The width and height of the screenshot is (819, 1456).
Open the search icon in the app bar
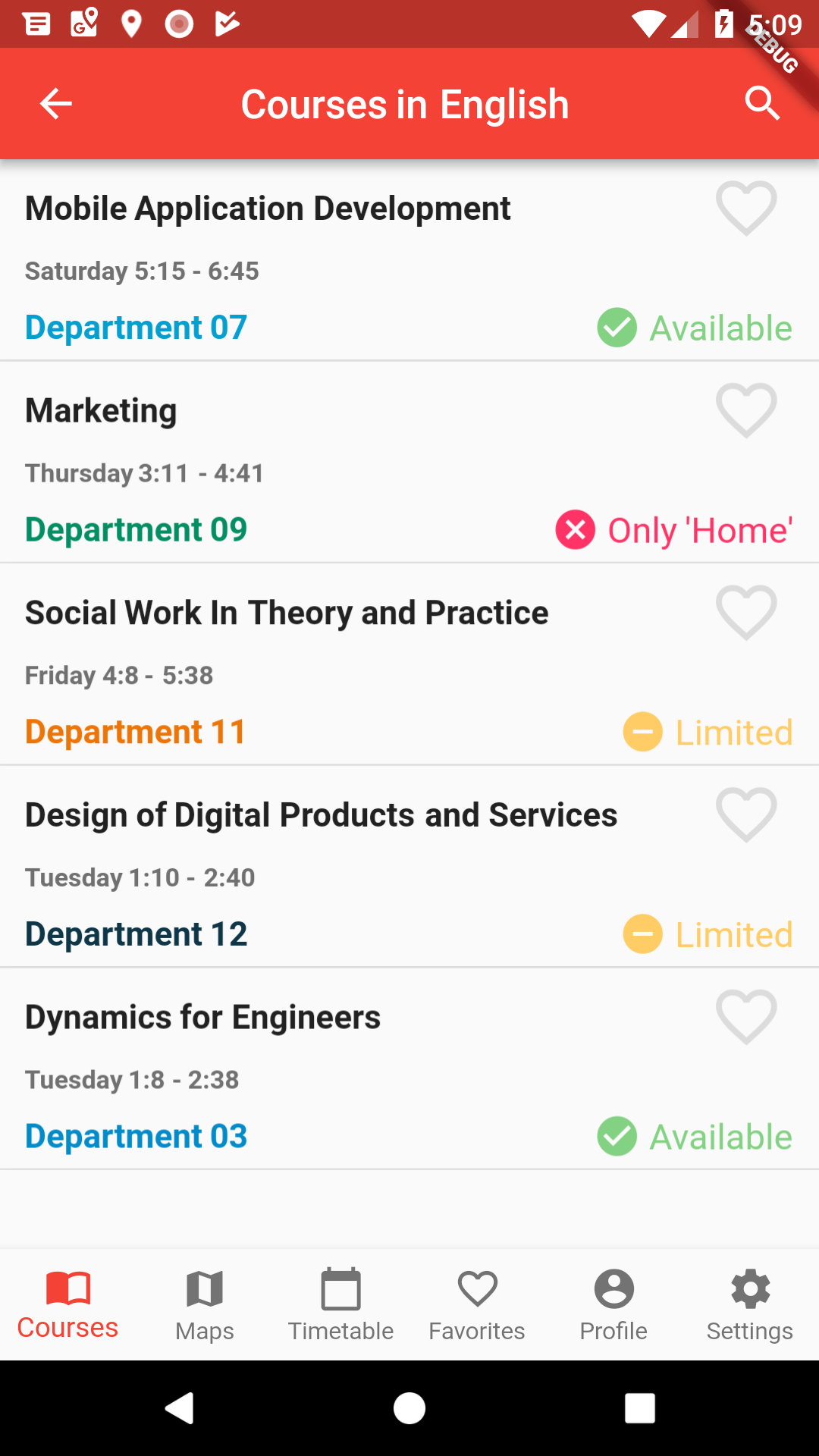coord(761,103)
